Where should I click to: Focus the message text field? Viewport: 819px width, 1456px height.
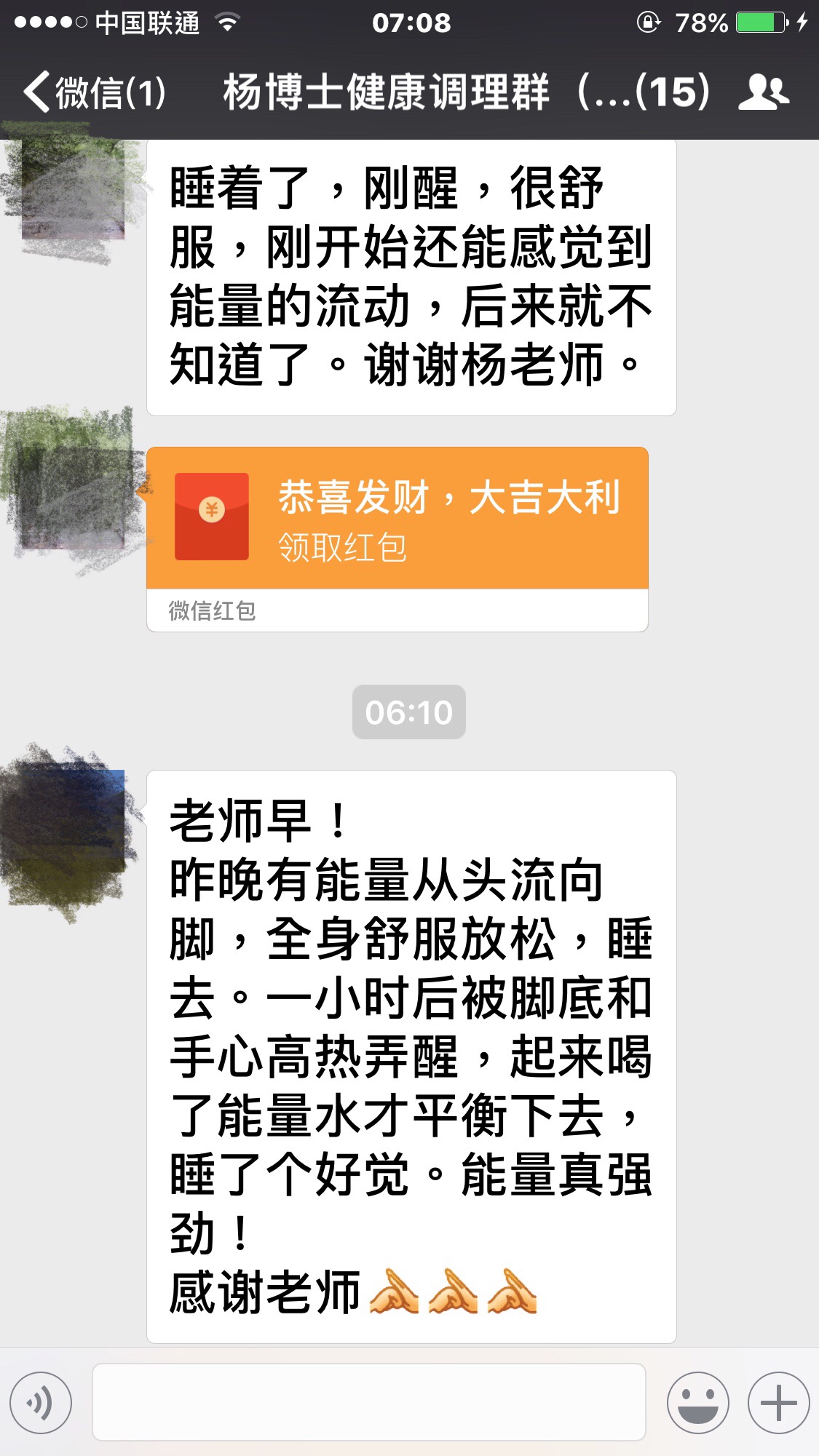tap(368, 1402)
